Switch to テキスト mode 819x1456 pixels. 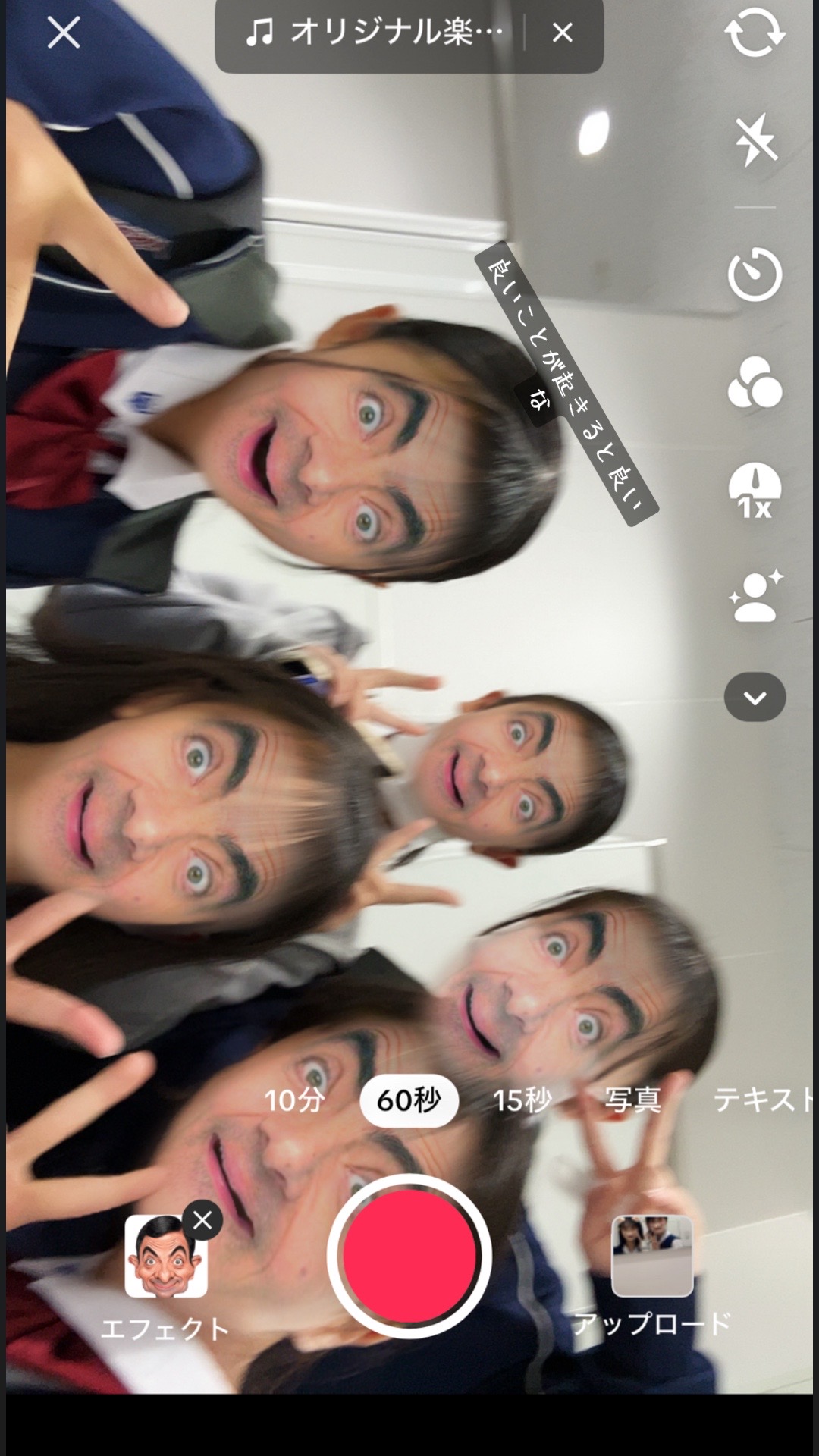[762, 1100]
